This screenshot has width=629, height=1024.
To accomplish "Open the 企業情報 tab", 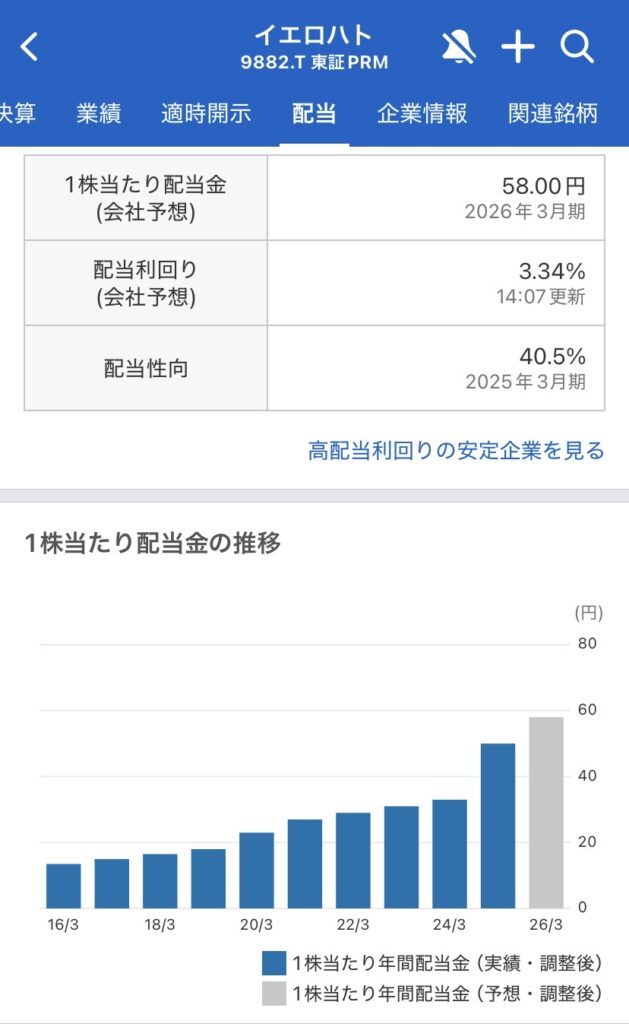I will (422, 114).
